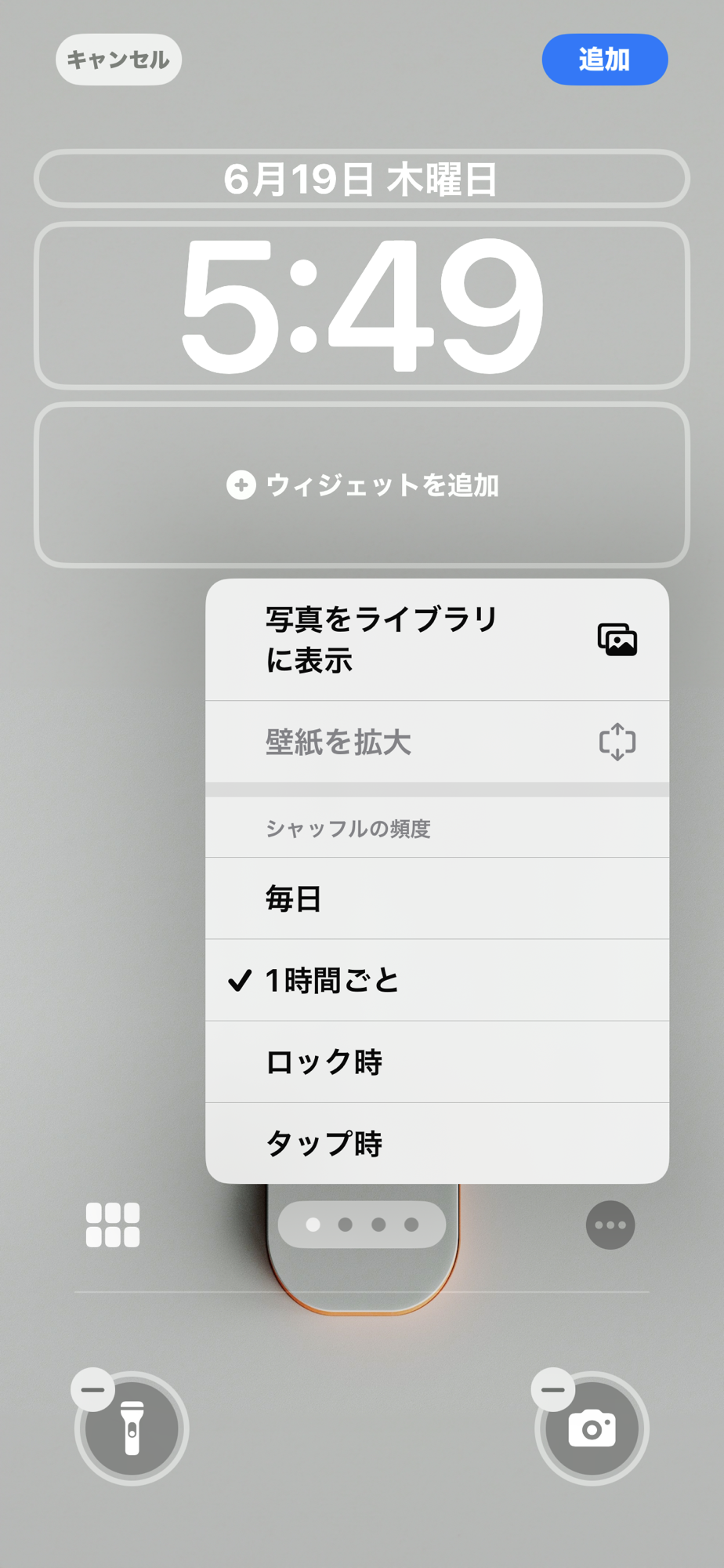Remove the flashlight control
This screenshot has height=1568, width=724.
pos(92,1390)
